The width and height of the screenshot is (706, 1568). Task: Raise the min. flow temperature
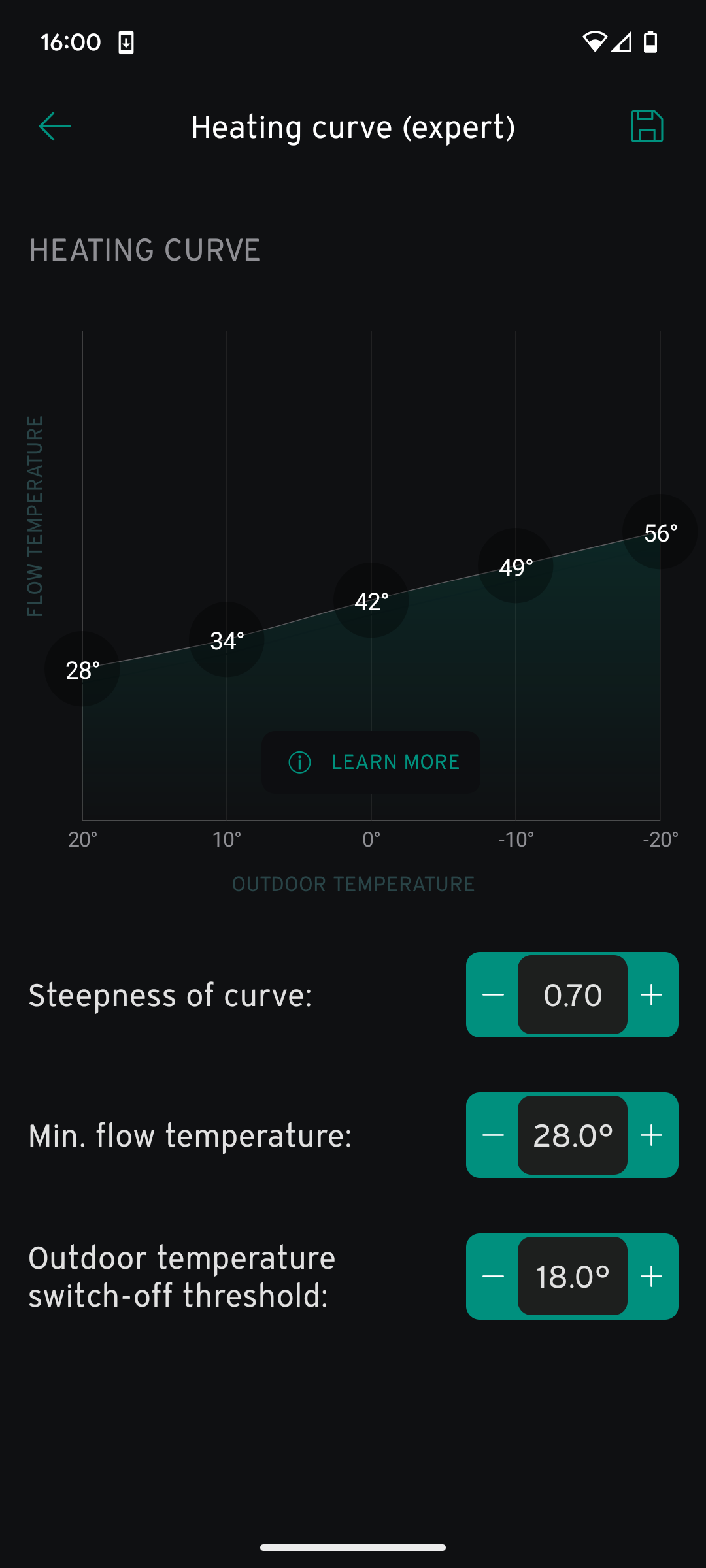652,1135
